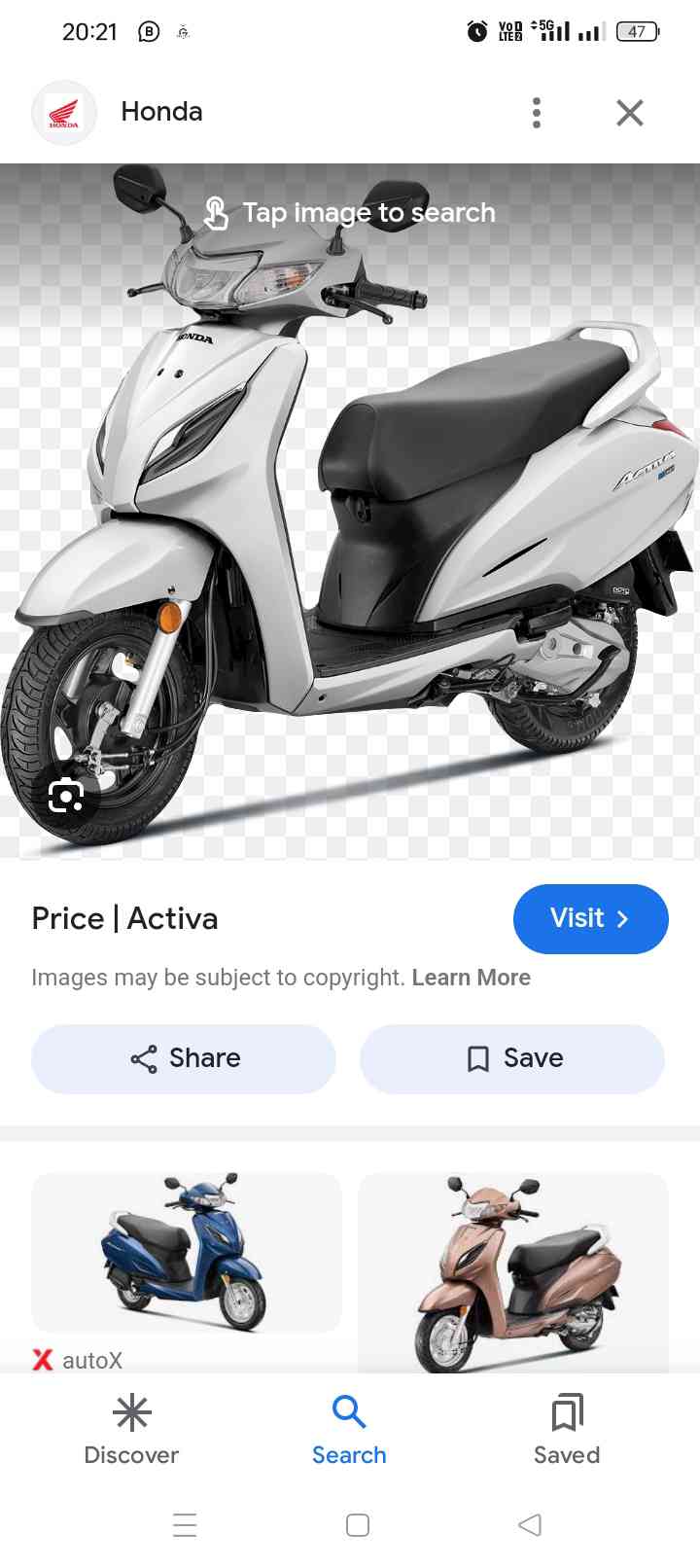Image resolution: width=700 pixels, height=1568 pixels.
Task: Close the image result view
Action: (629, 113)
